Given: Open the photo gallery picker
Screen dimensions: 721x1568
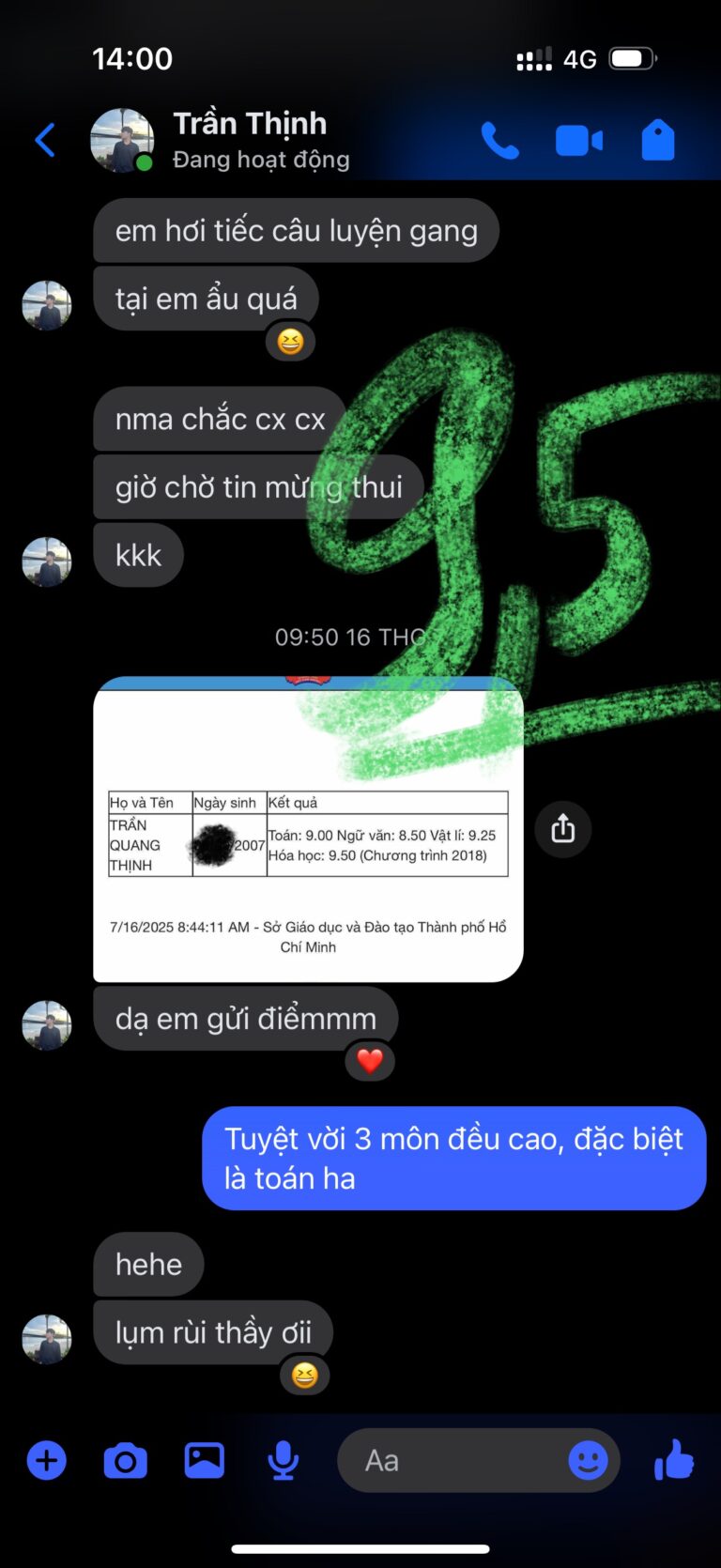Looking at the screenshot, I should pyautogui.click(x=204, y=1460).
